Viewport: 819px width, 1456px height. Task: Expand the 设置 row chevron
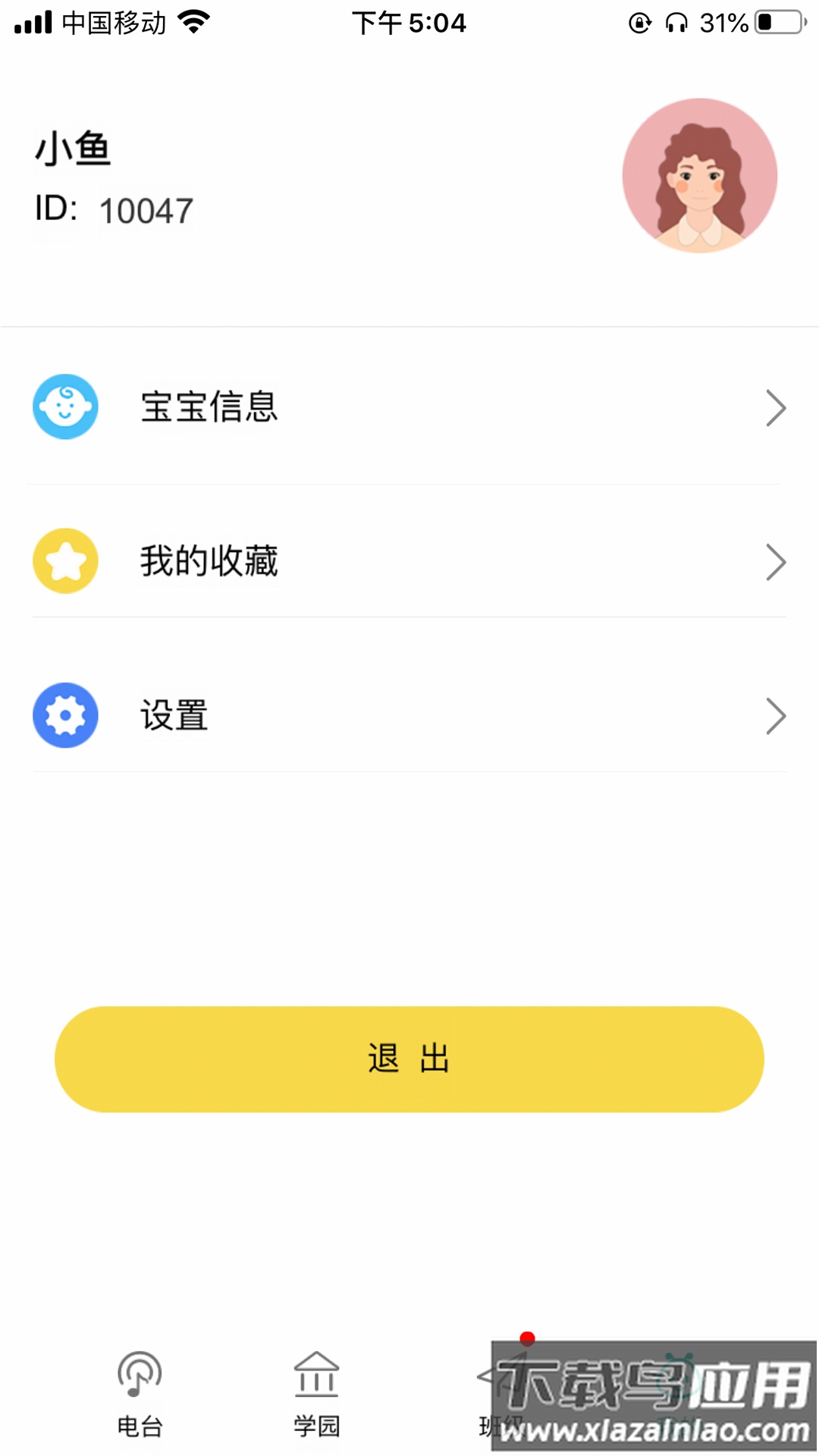point(776,715)
